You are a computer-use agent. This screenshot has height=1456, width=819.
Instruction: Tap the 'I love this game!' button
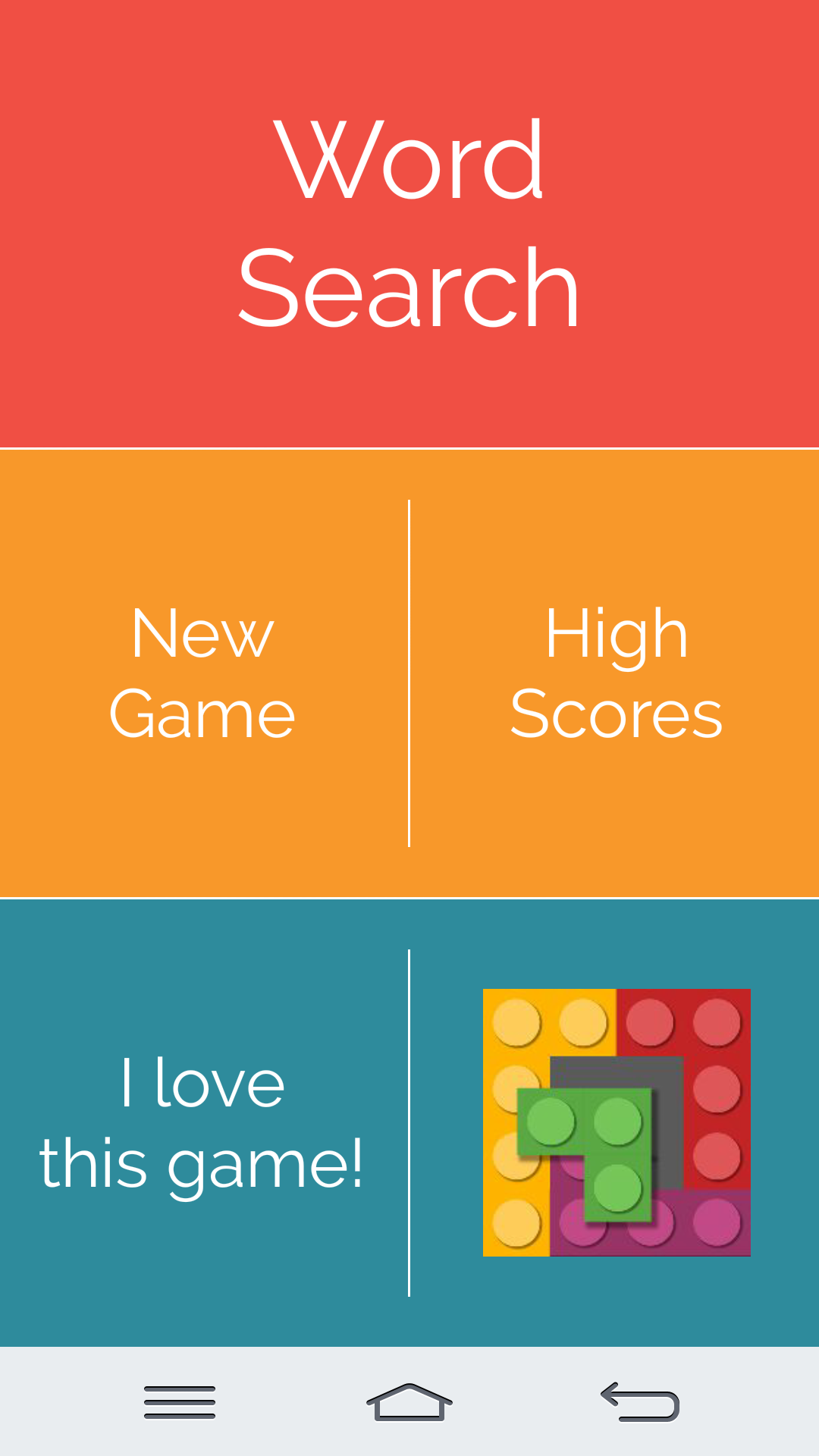pyautogui.click(x=202, y=1123)
